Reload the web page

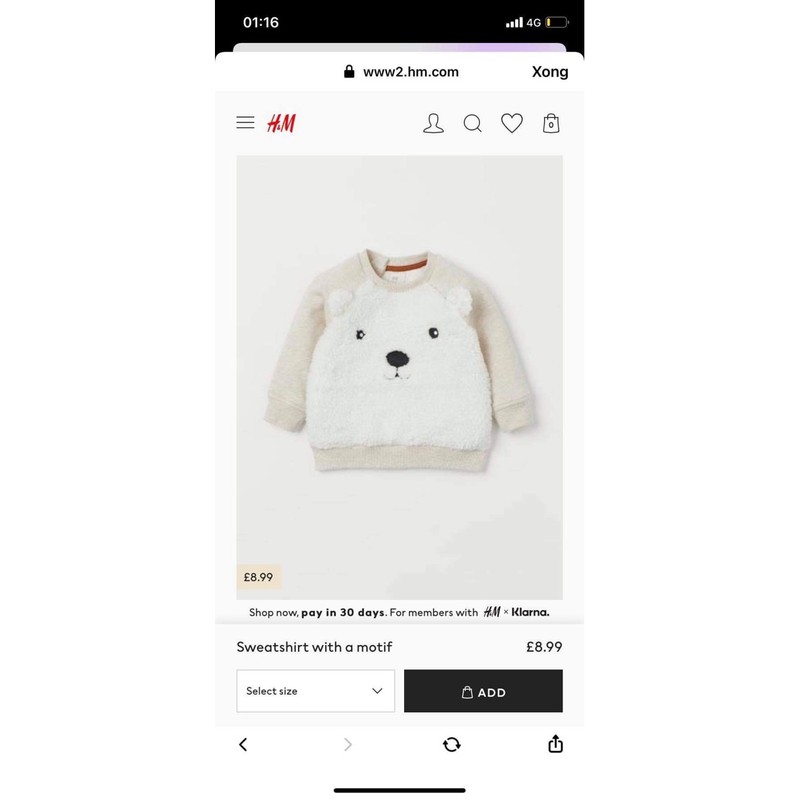pyautogui.click(x=452, y=744)
